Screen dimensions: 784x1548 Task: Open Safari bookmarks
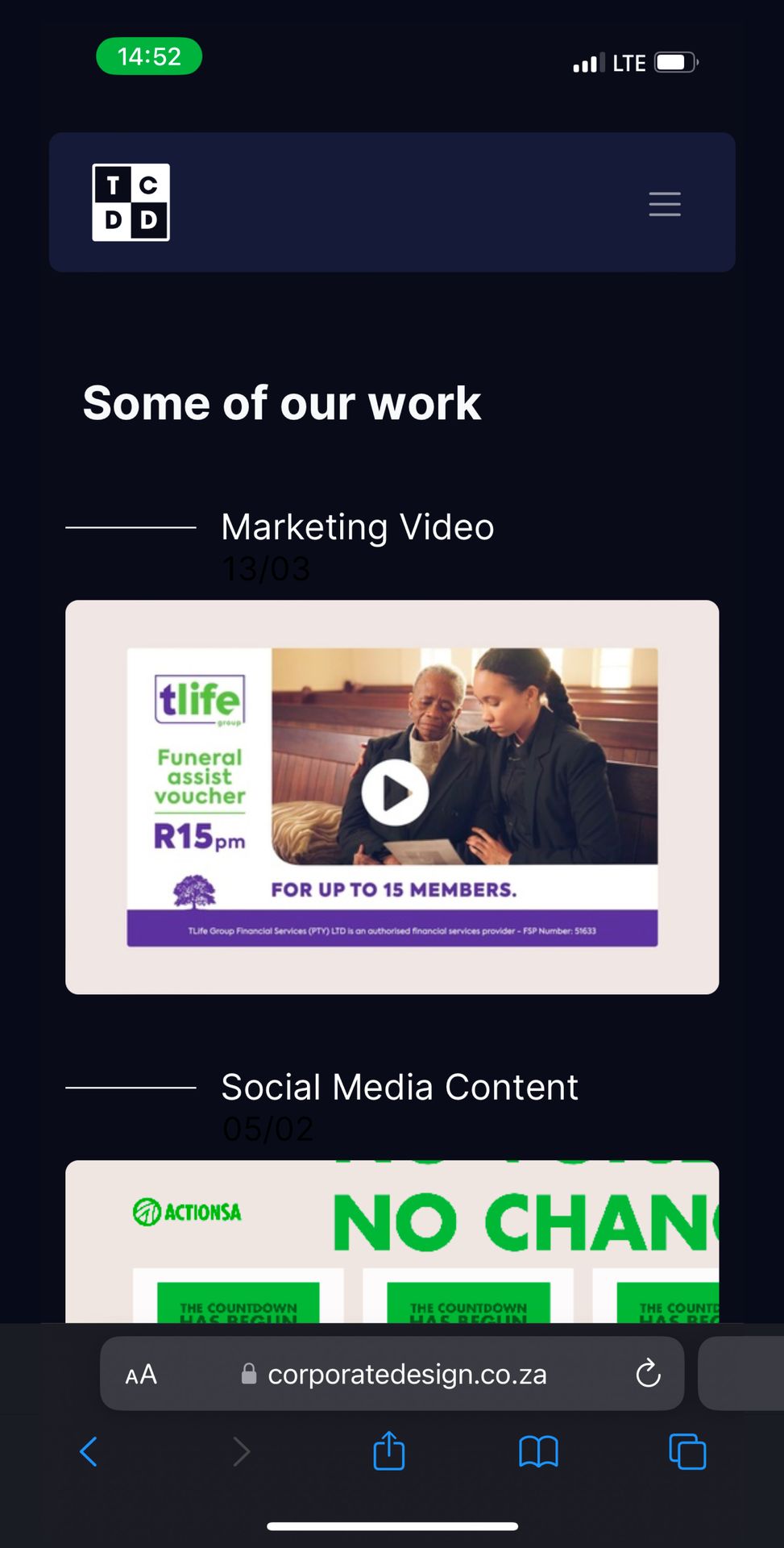pos(538,1452)
